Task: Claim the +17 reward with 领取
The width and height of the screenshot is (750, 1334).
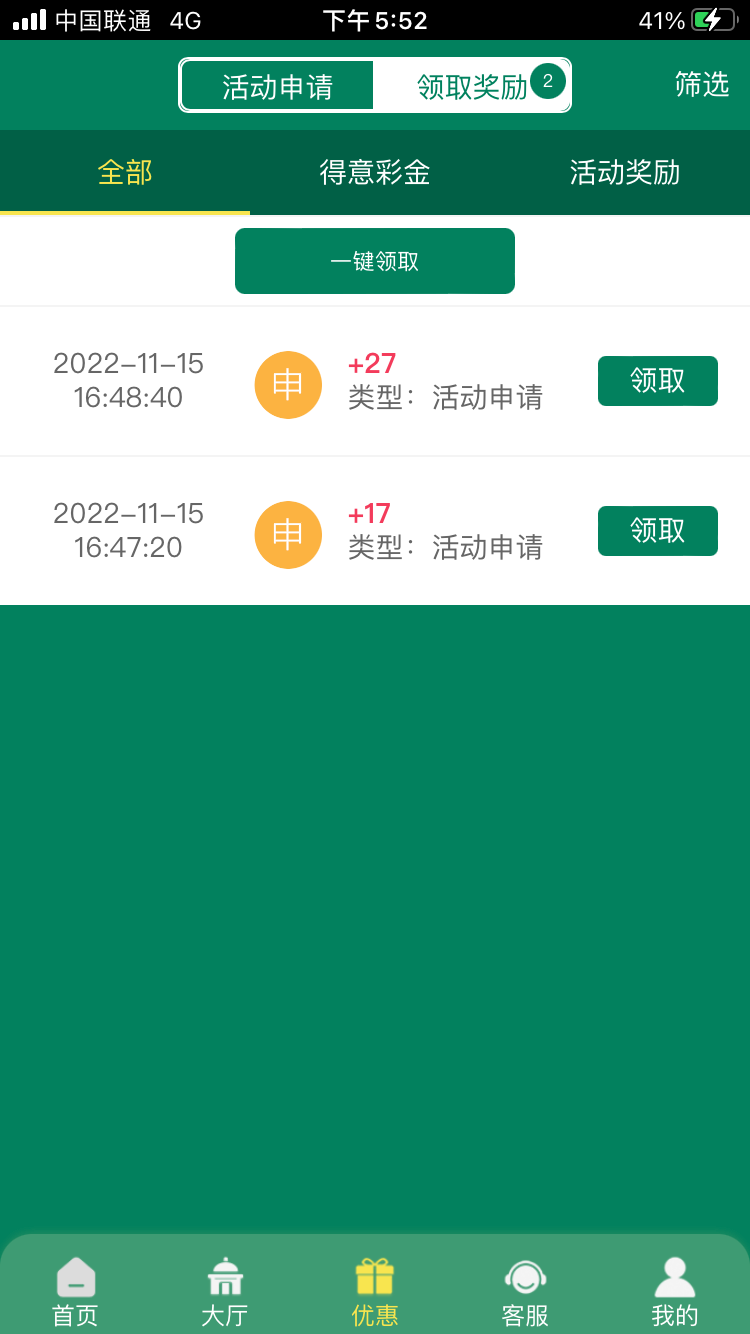Action: point(657,531)
